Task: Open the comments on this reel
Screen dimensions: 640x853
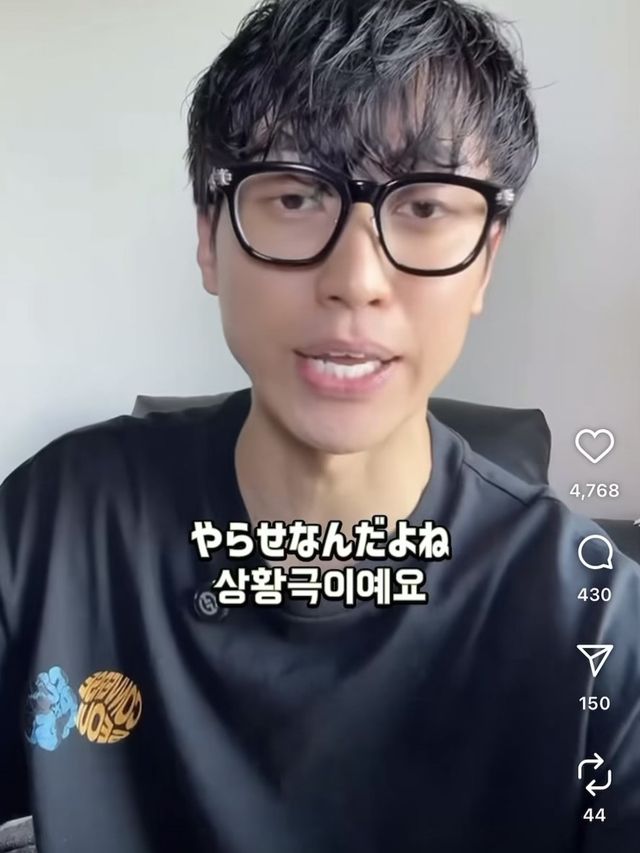Action: tap(594, 553)
